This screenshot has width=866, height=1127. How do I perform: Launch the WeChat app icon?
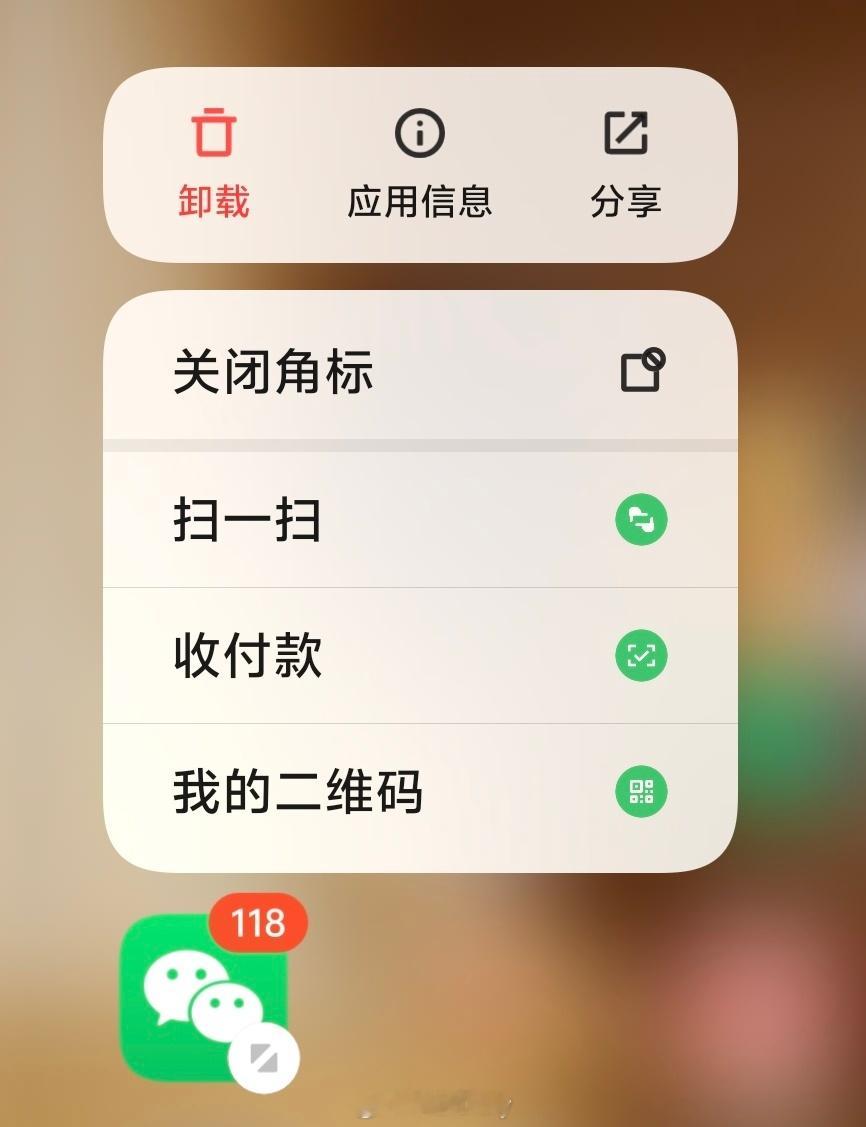click(x=204, y=998)
